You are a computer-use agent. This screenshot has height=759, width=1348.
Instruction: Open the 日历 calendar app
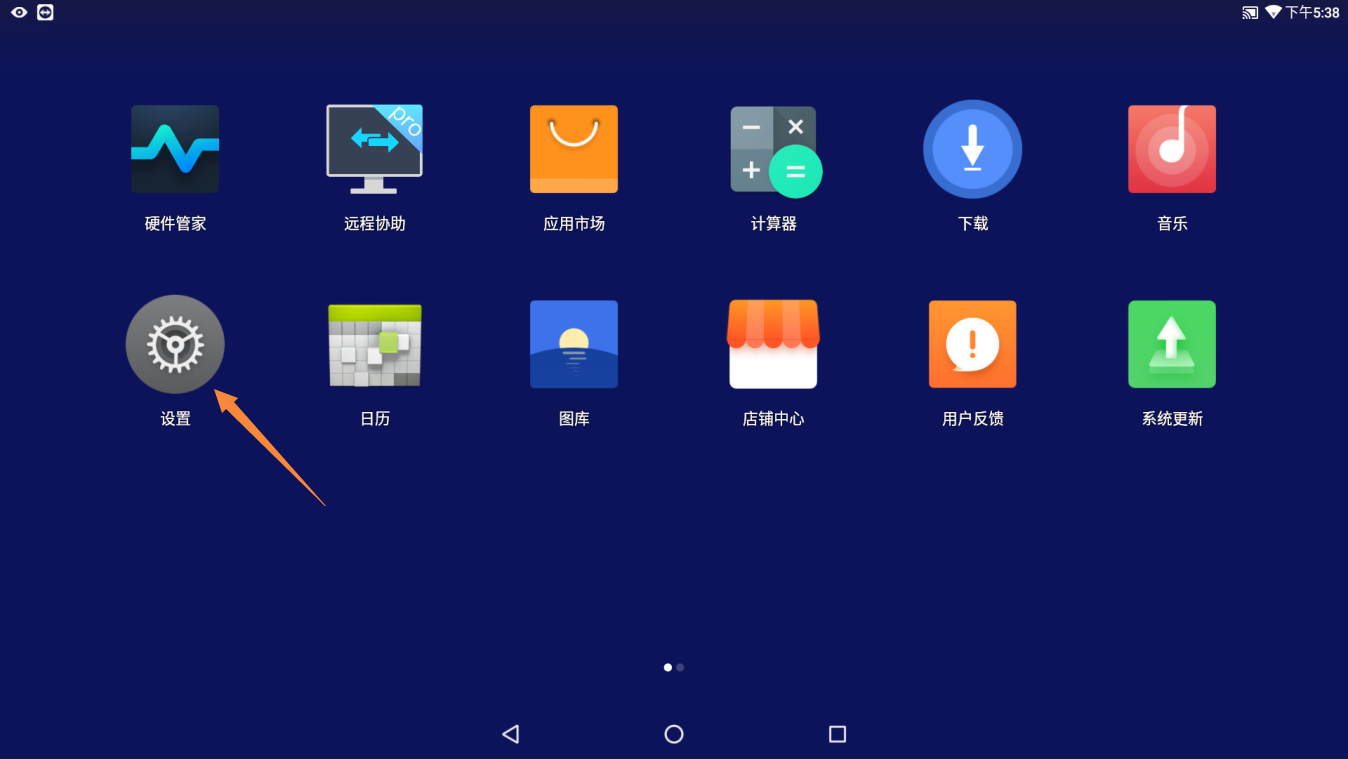(375, 345)
